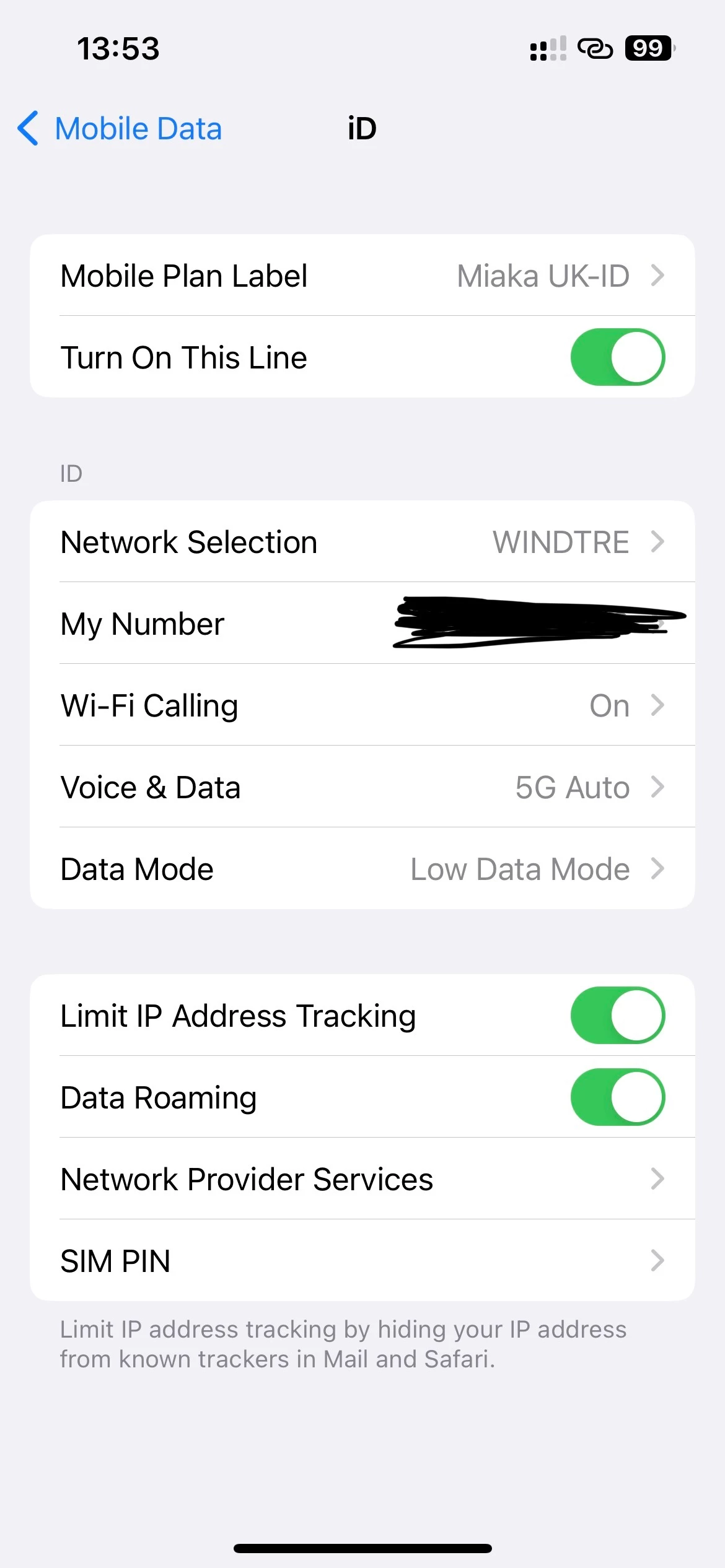Open Data Mode settings
This screenshot has height=1568, width=725.
[x=362, y=869]
